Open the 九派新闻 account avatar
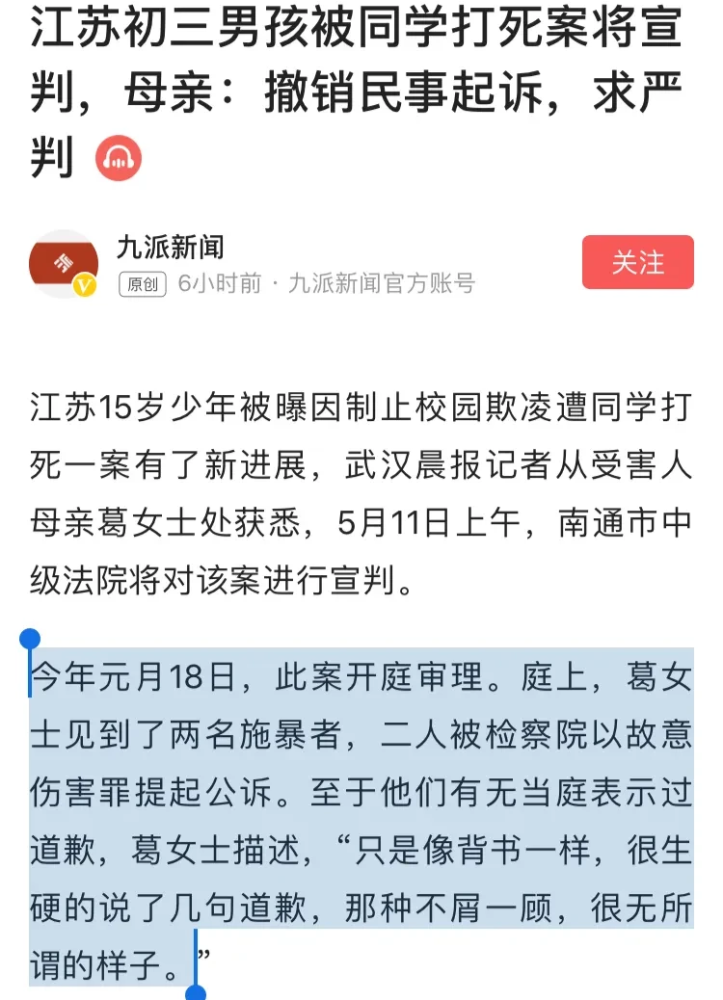The height and width of the screenshot is (1000, 723). point(64,264)
